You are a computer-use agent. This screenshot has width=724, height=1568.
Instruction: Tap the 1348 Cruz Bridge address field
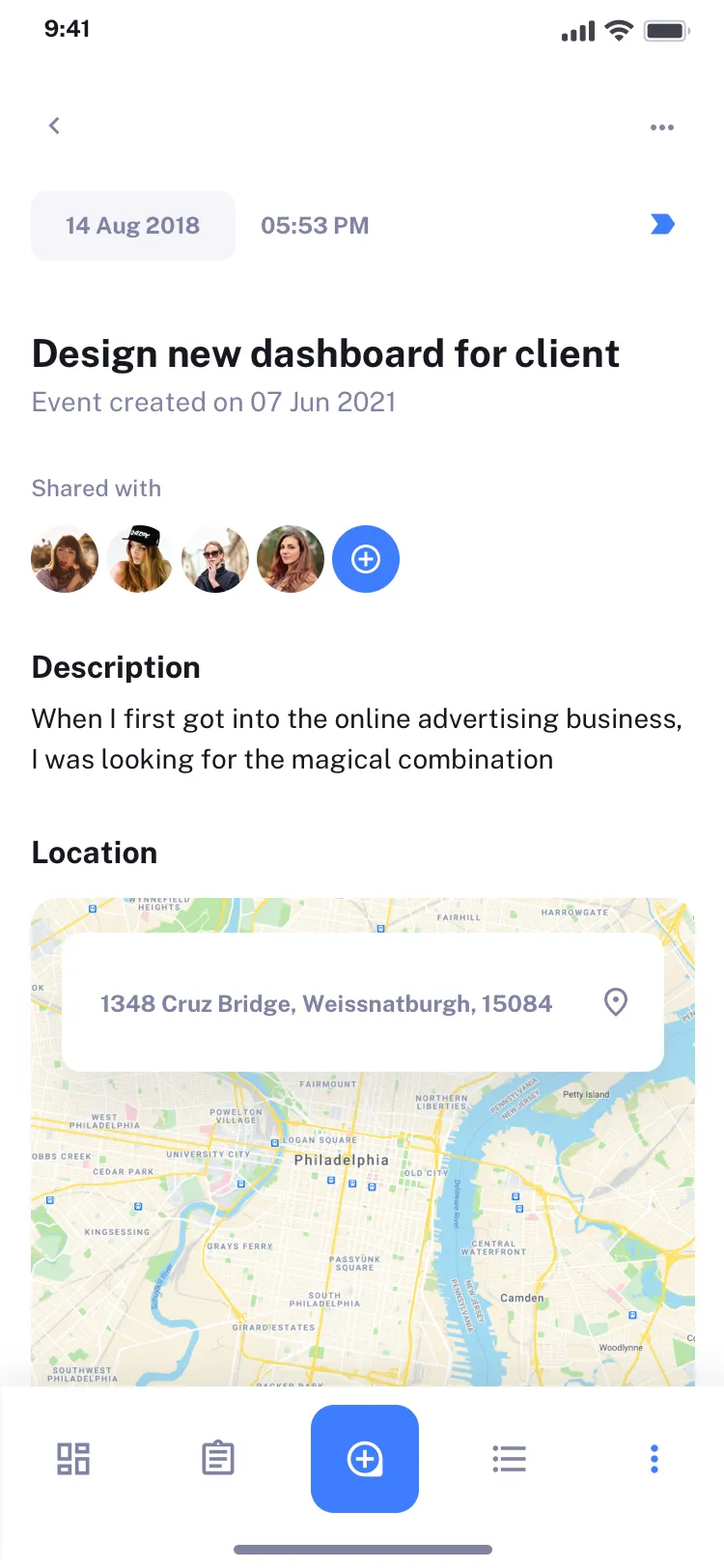click(x=325, y=1002)
